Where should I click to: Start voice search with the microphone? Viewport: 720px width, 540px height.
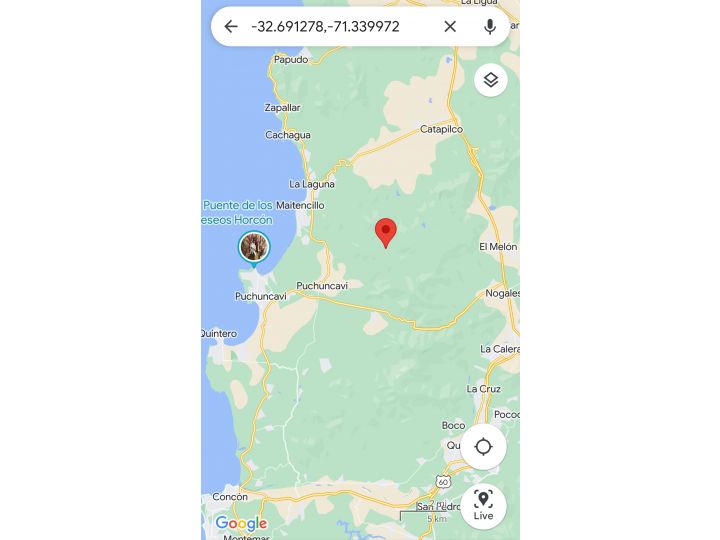coord(489,27)
